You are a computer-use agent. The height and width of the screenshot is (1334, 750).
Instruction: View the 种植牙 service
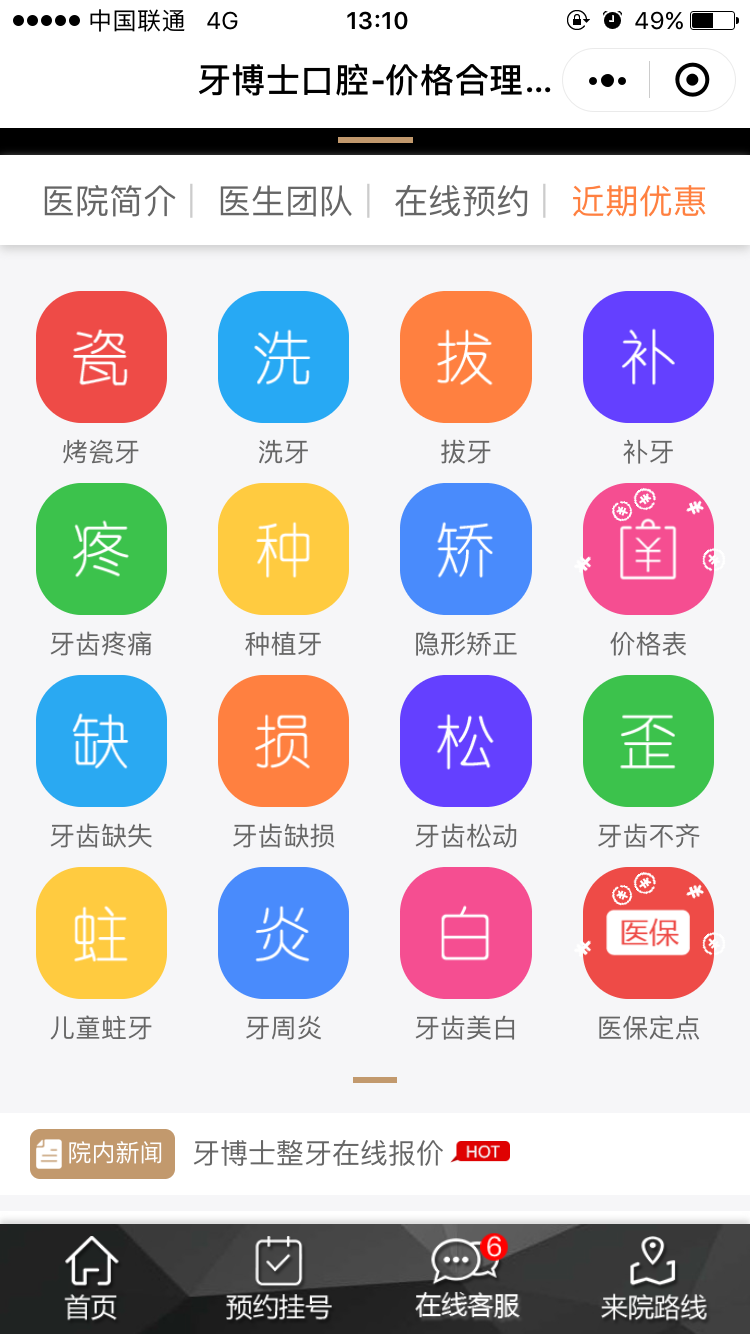284,549
